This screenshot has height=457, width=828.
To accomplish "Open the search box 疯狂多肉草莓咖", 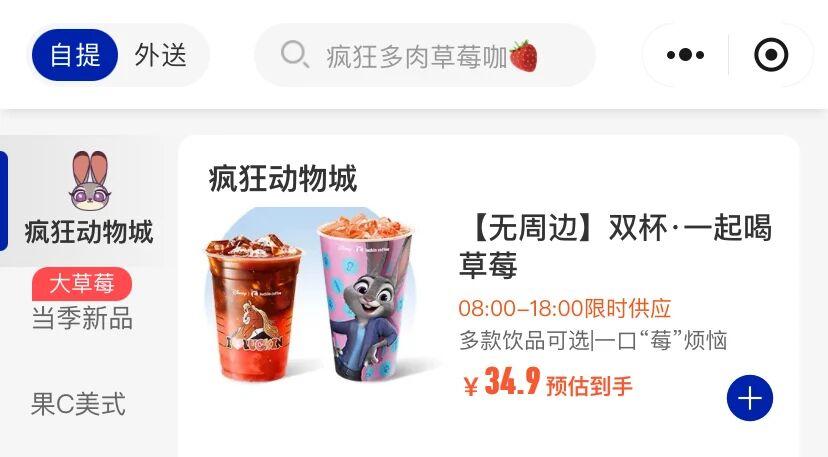I will click(424, 56).
